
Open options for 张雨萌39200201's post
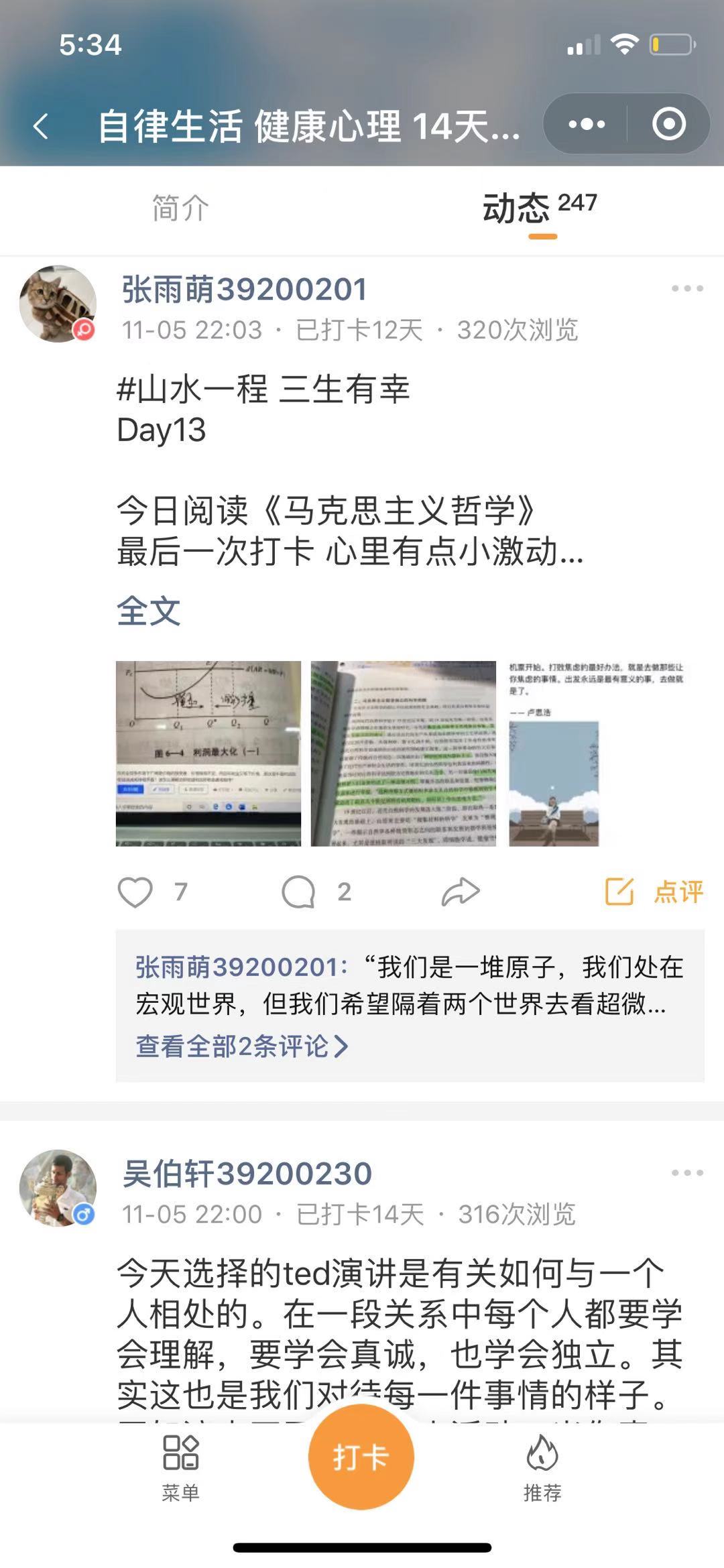pos(687,289)
